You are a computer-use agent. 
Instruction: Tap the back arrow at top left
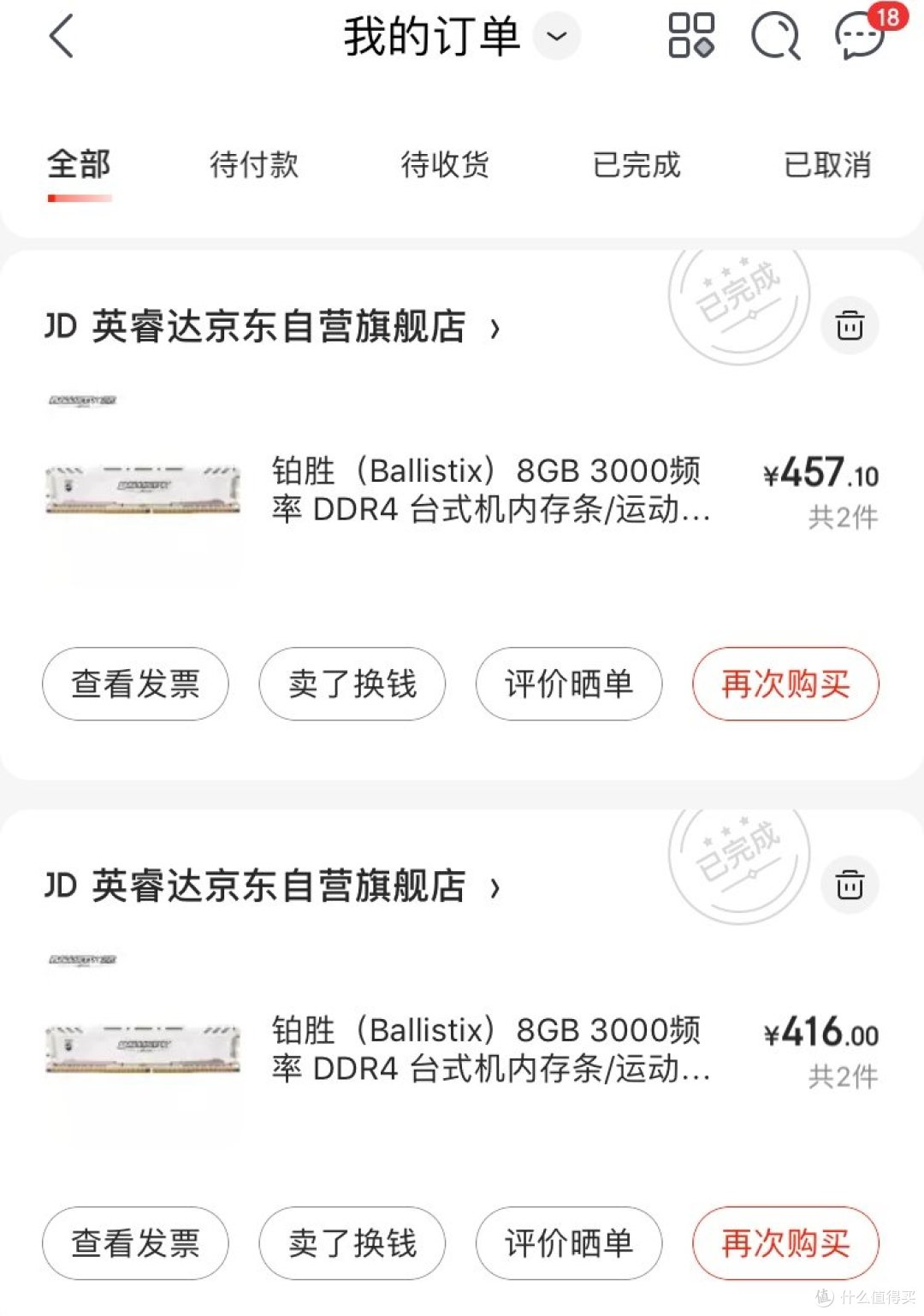tap(60, 38)
